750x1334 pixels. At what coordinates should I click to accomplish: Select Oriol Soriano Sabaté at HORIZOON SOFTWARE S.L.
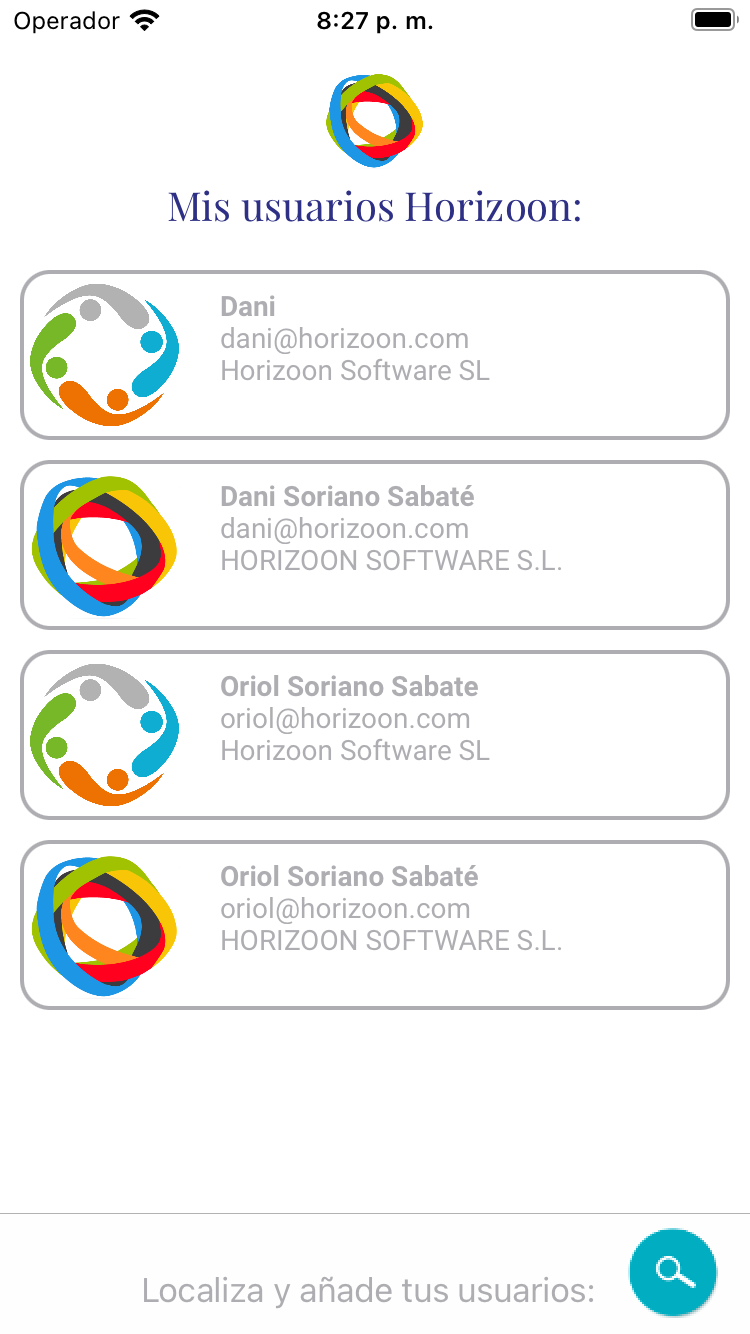tap(374, 925)
